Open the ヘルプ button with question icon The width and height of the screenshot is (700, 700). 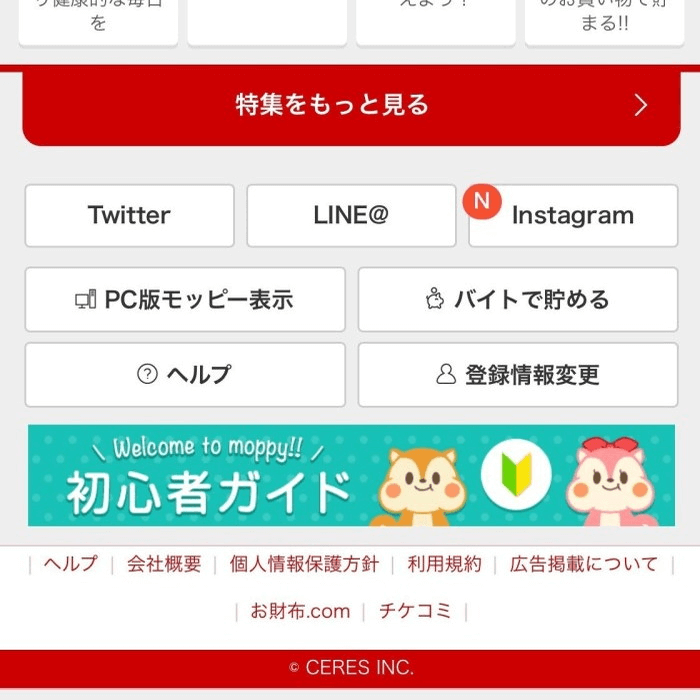tap(185, 375)
